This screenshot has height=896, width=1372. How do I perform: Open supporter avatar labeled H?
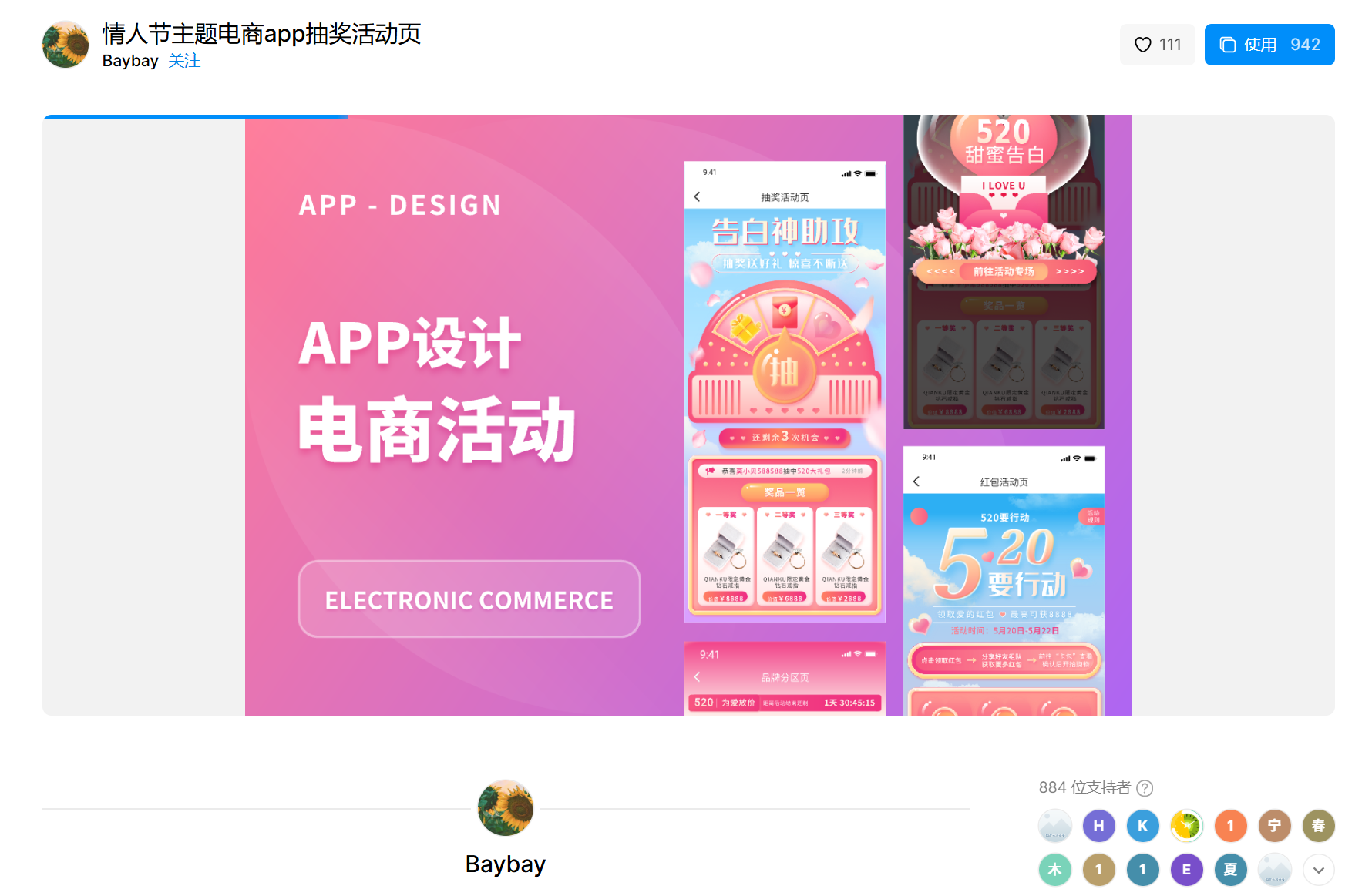pyautogui.click(x=1098, y=826)
